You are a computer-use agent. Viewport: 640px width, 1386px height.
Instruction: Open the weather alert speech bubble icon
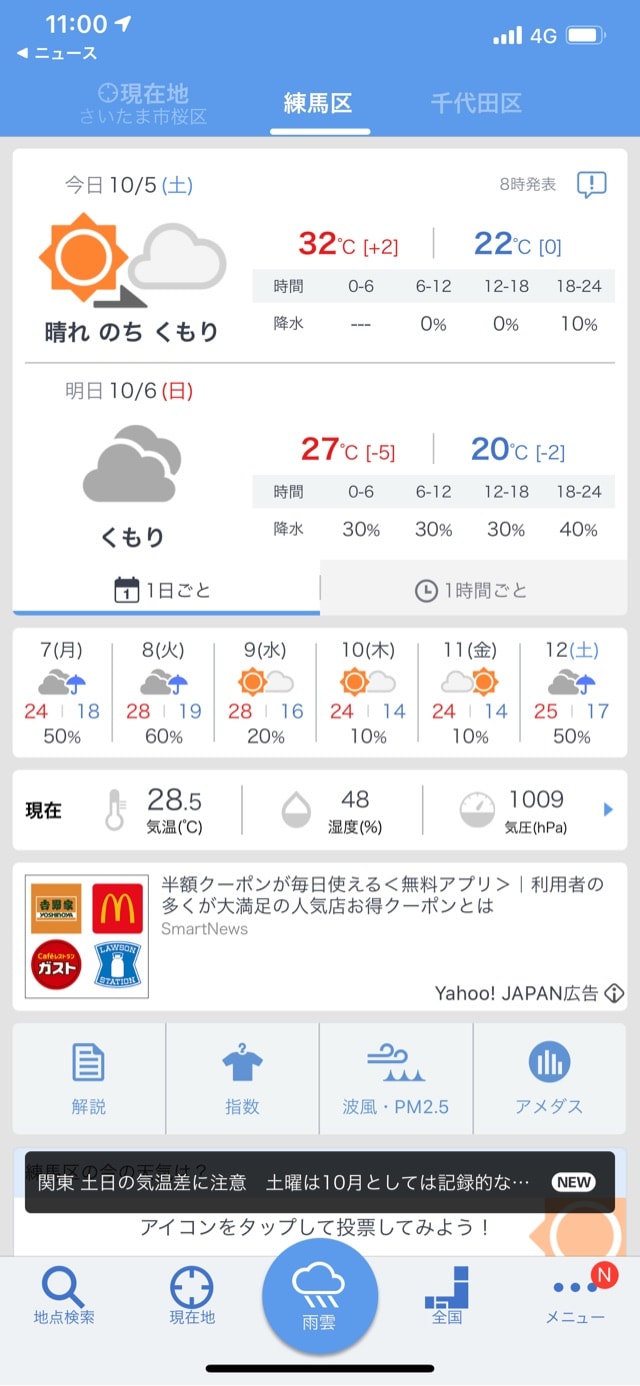pyautogui.click(x=592, y=184)
